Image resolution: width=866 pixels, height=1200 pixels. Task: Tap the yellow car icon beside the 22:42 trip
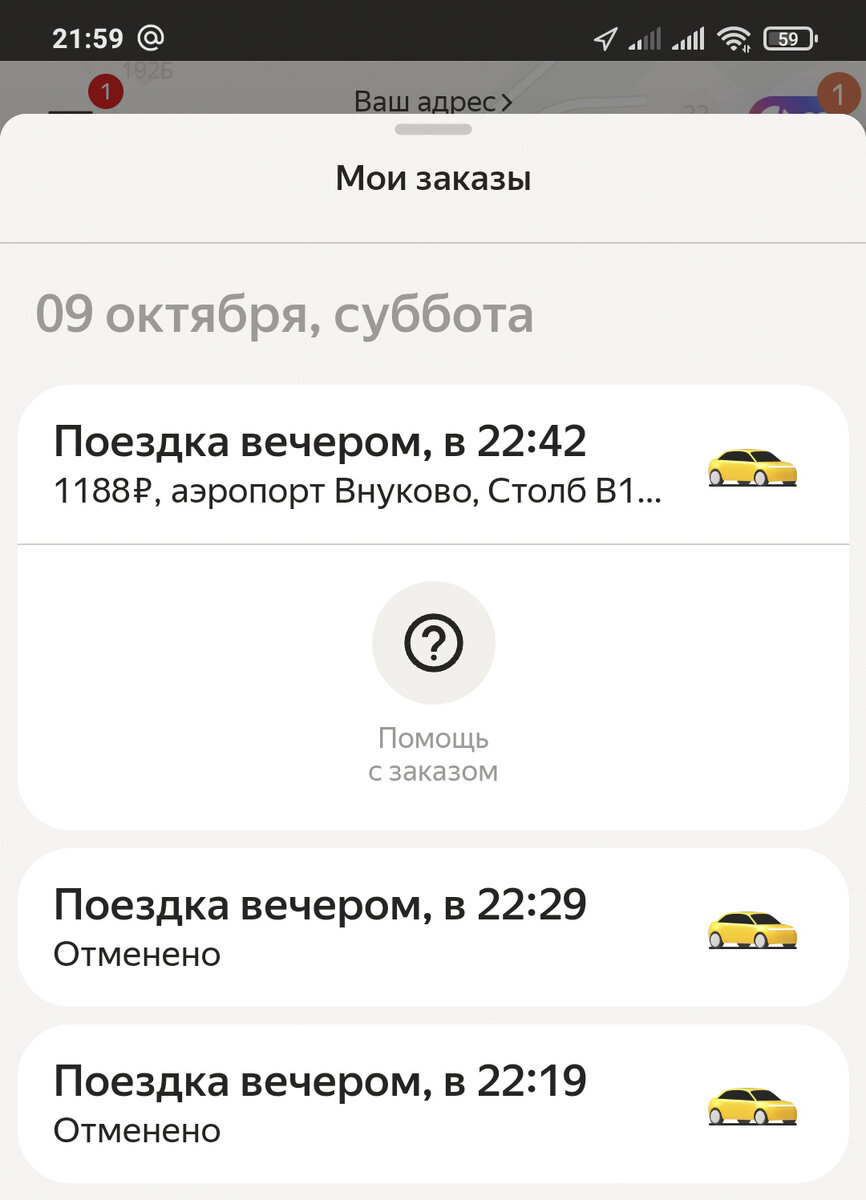(x=751, y=465)
